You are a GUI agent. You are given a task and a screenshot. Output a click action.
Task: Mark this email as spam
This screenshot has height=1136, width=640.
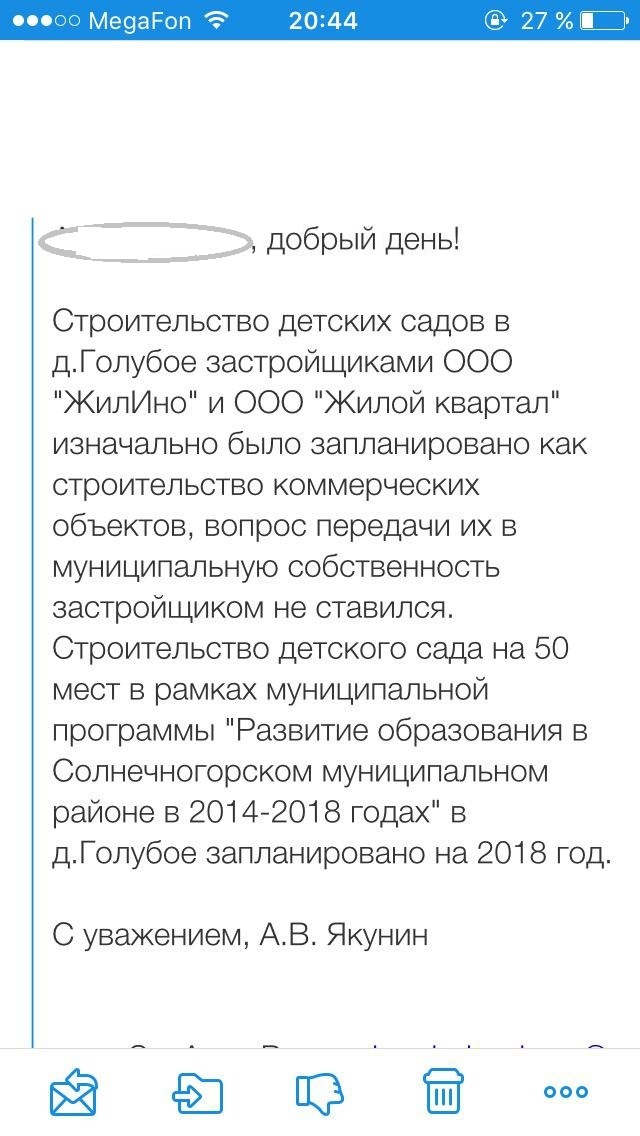[x=320, y=1092]
